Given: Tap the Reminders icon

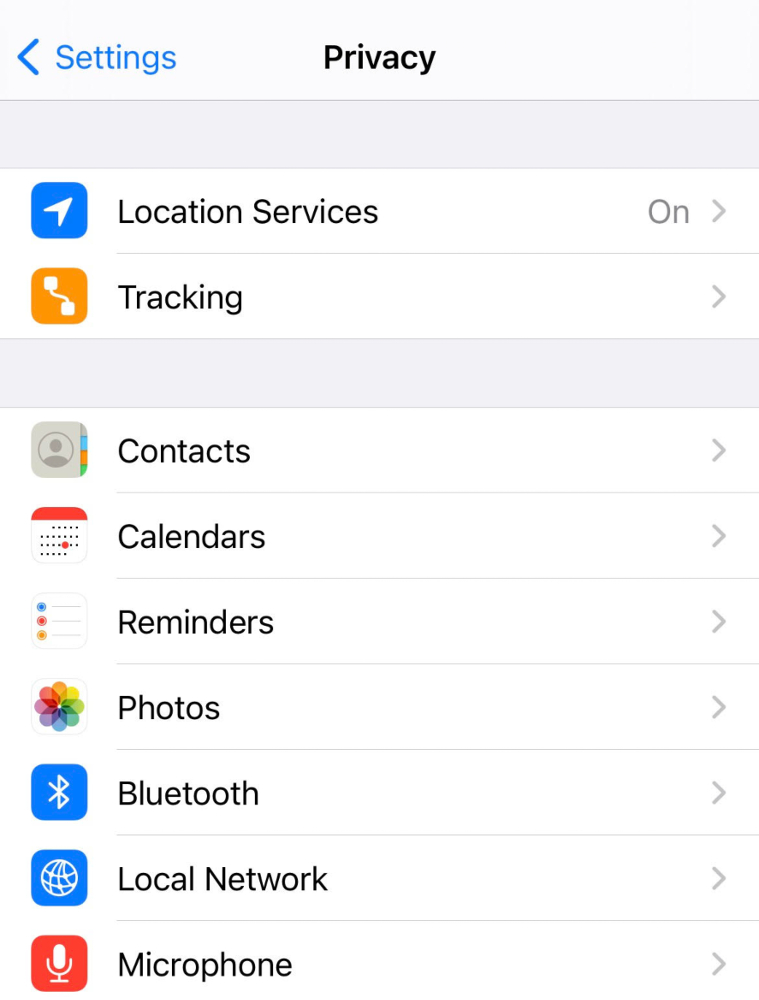Looking at the screenshot, I should 58,621.
